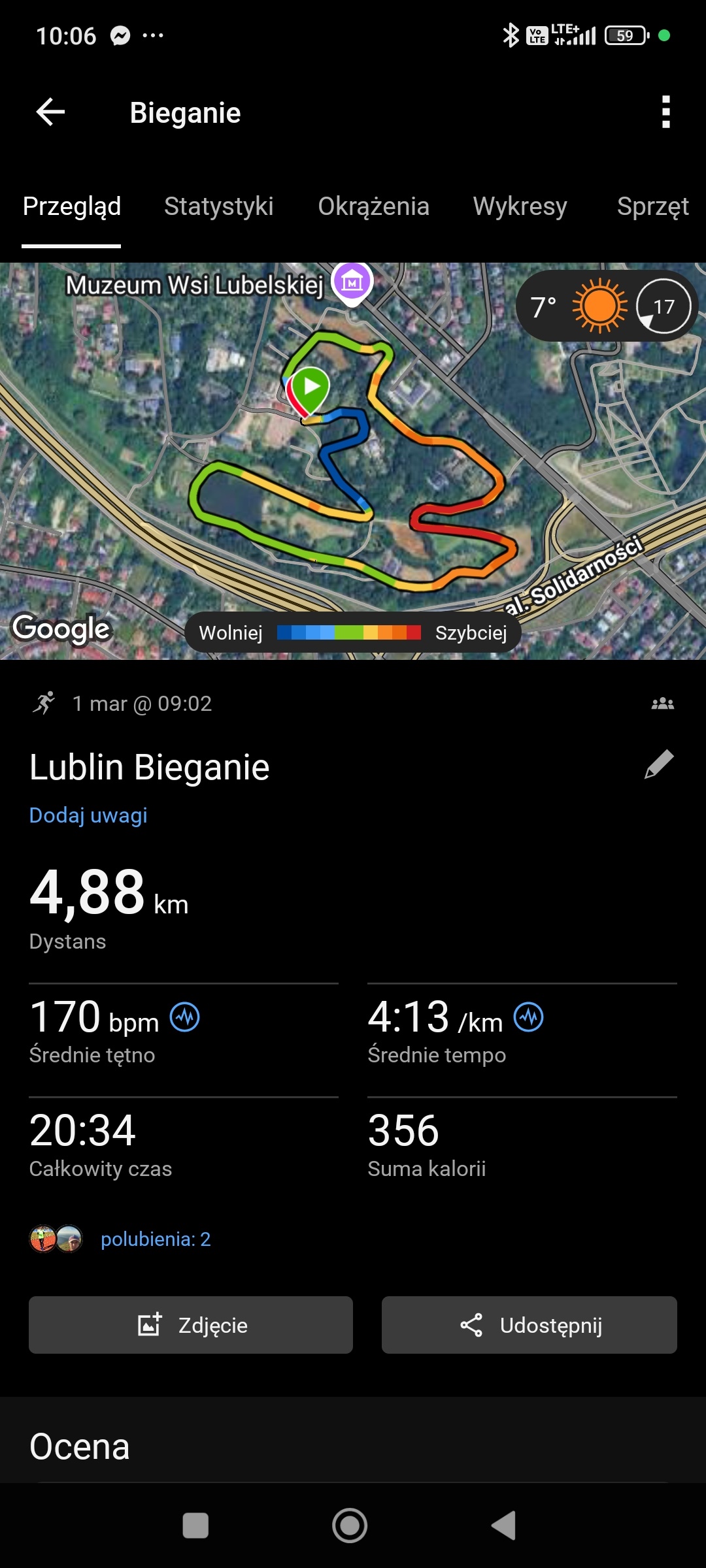706x1568 pixels.
Task: Show who liked this activity
Action: [x=156, y=1239]
